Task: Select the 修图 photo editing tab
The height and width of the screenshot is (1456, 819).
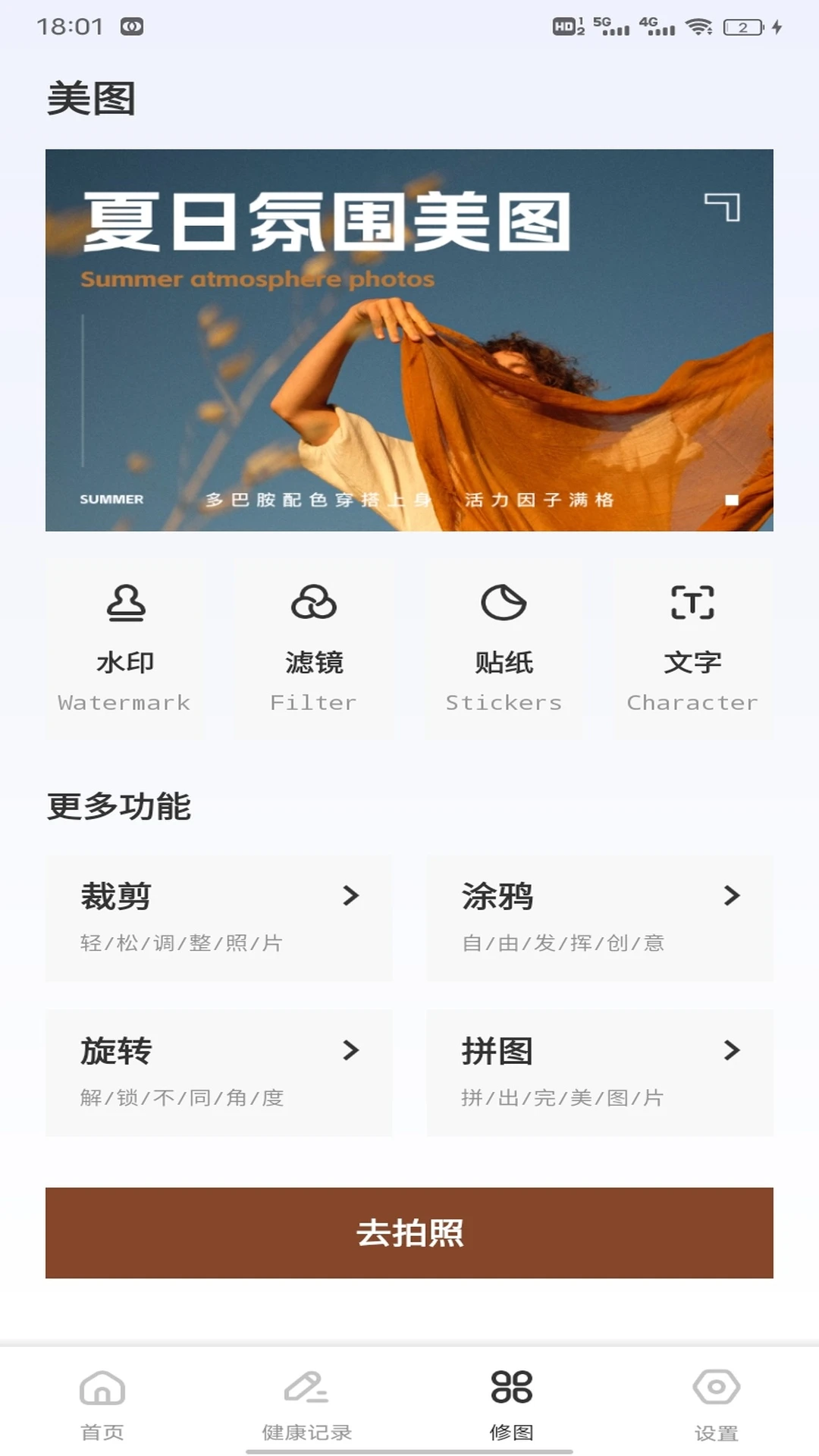Action: point(512,1404)
